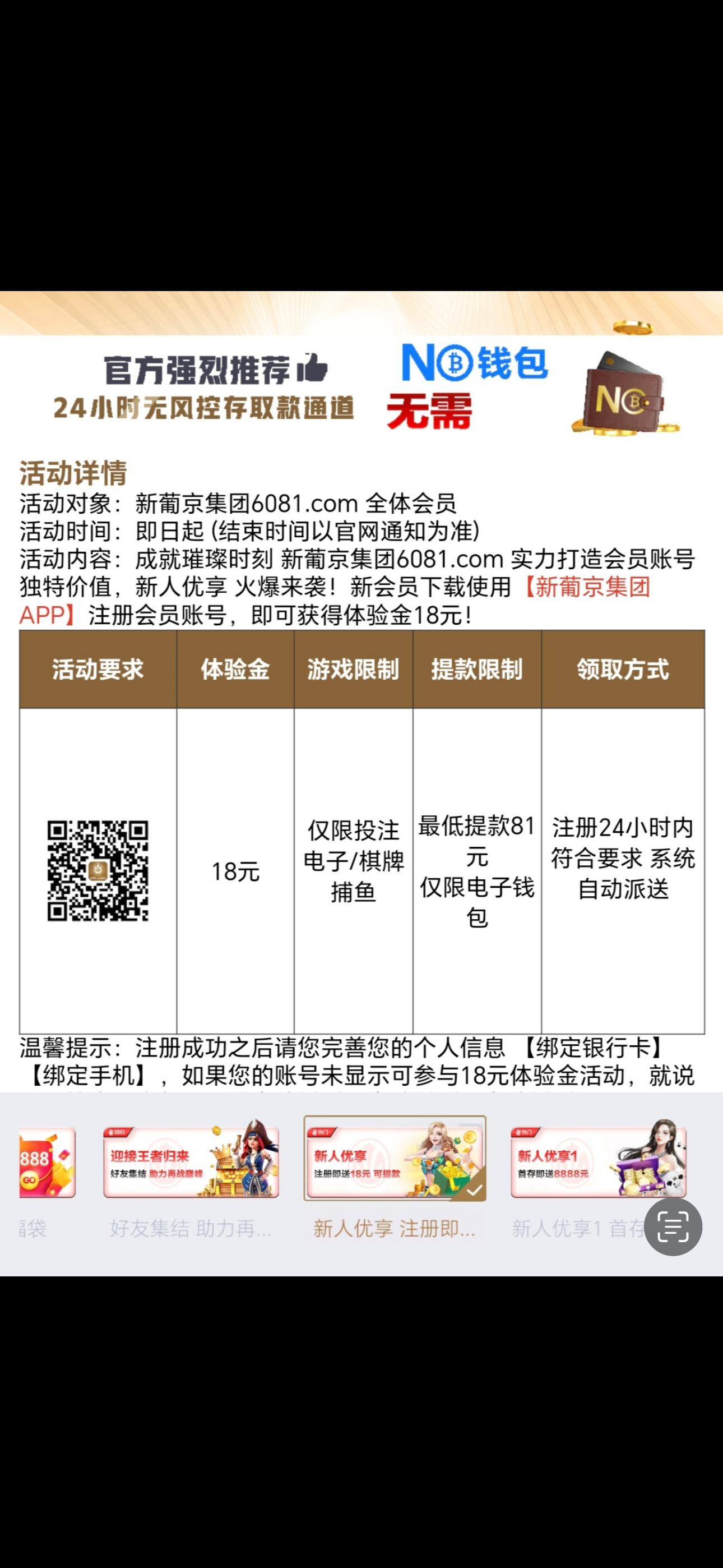Open the partly visible 福袋 888 tile
Image resolution: width=723 pixels, height=1568 pixels.
[47, 1162]
